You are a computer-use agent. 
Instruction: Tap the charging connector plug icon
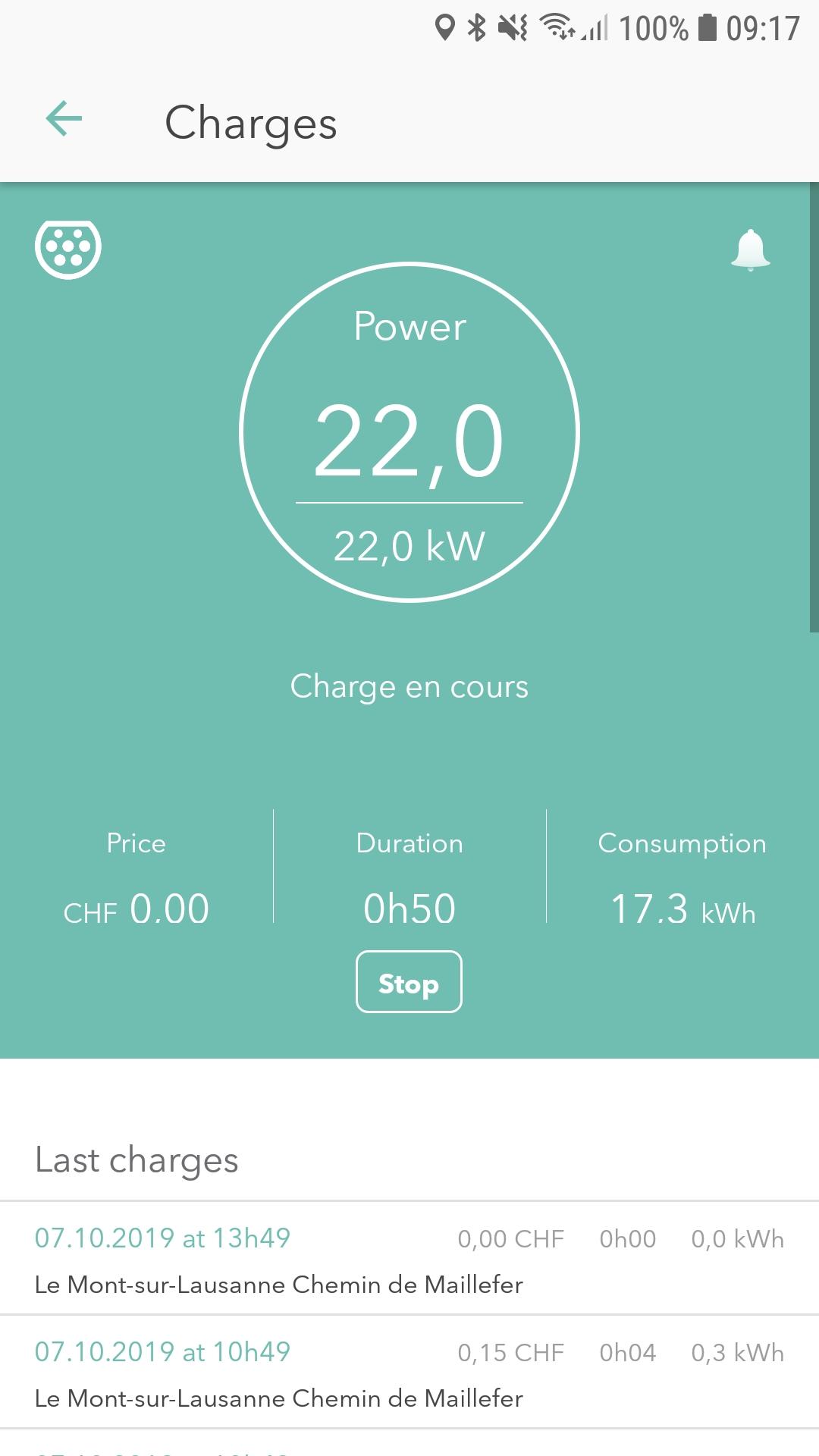tap(68, 249)
